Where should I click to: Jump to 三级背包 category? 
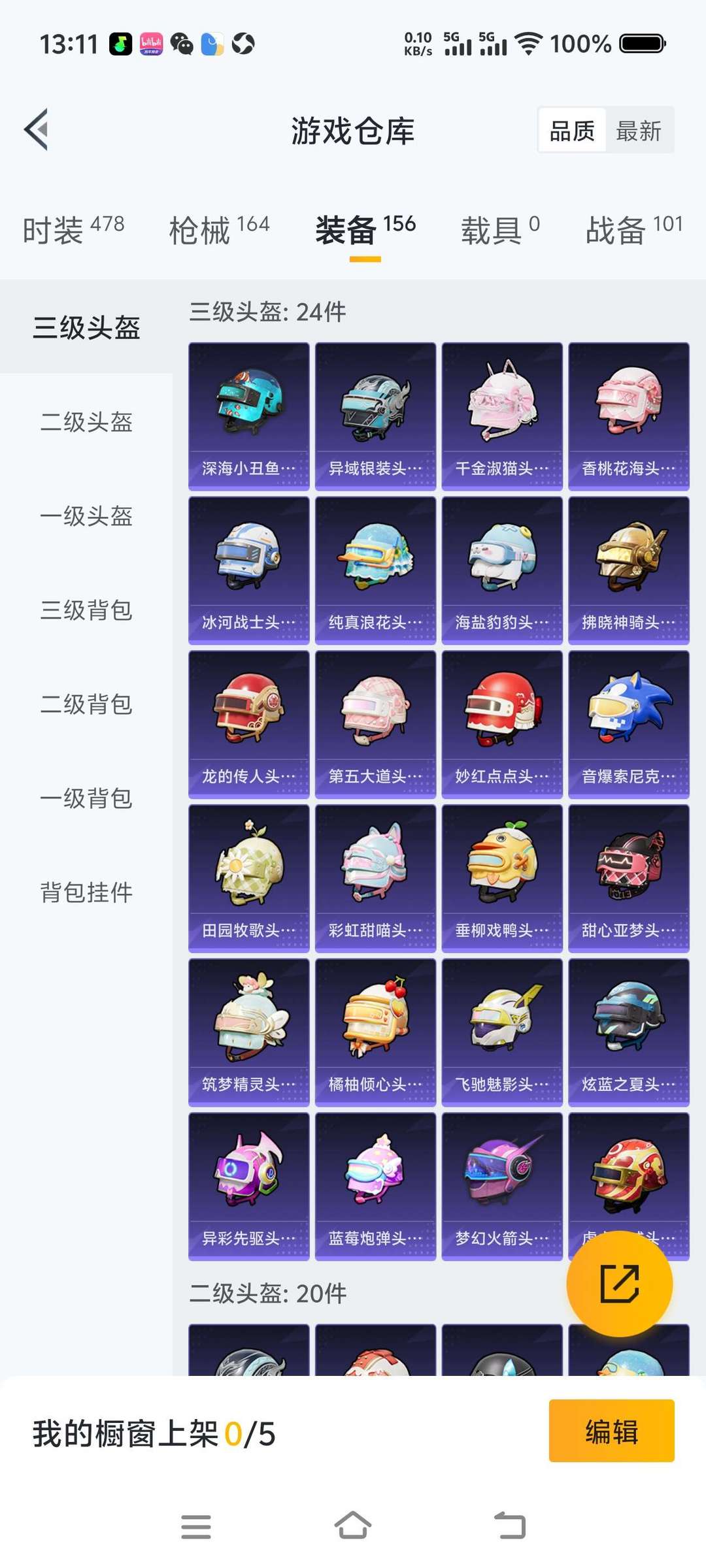(86, 610)
